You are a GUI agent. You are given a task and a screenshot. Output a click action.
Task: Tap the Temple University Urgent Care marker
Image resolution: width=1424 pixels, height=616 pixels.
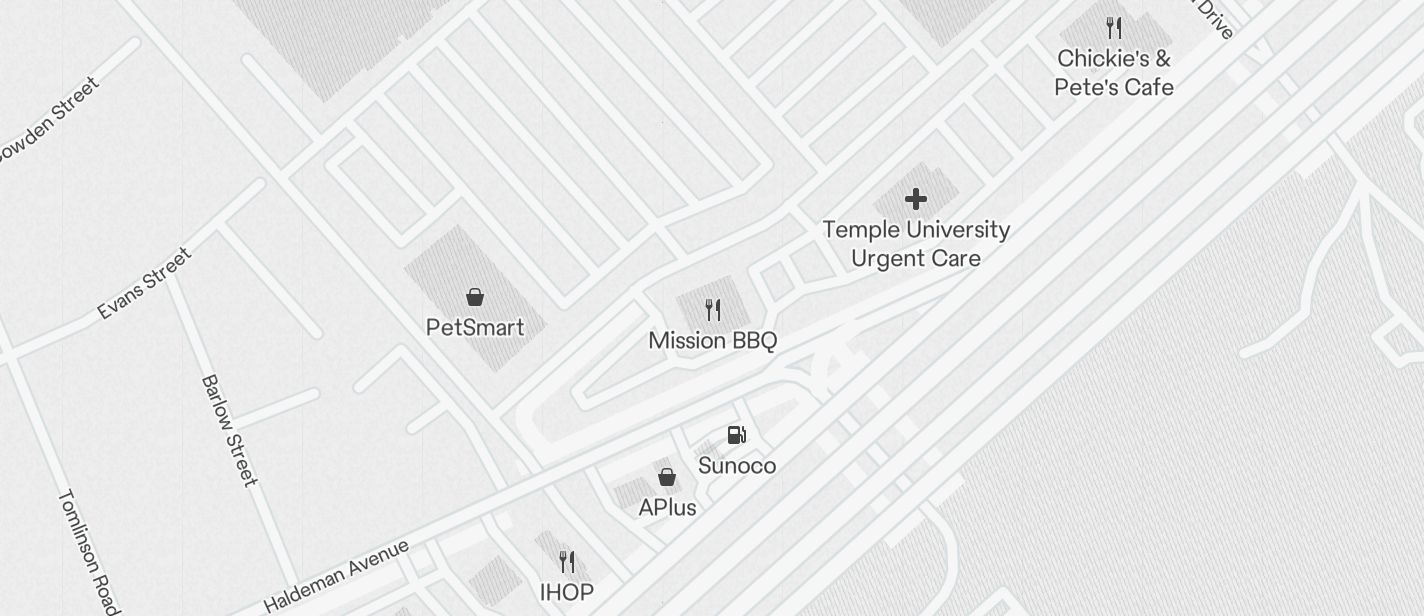tap(916, 200)
